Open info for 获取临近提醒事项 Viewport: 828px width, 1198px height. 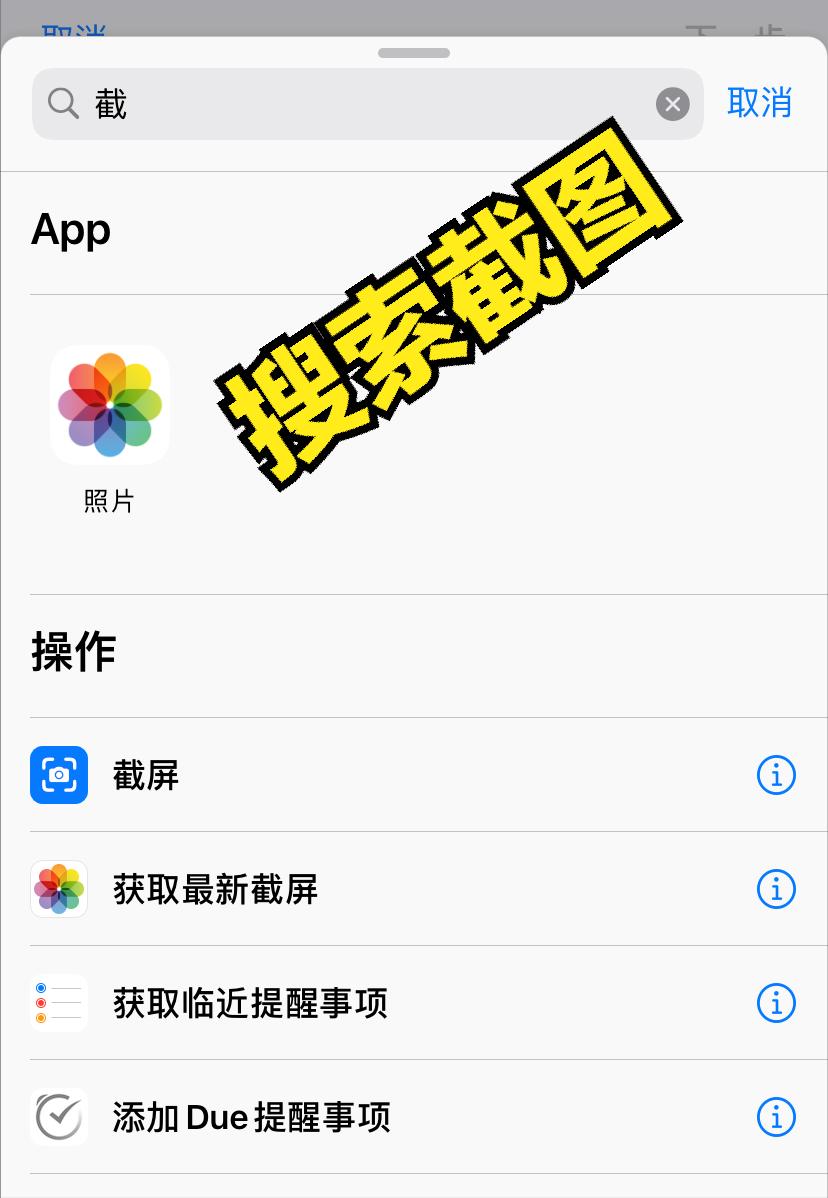point(776,1003)
